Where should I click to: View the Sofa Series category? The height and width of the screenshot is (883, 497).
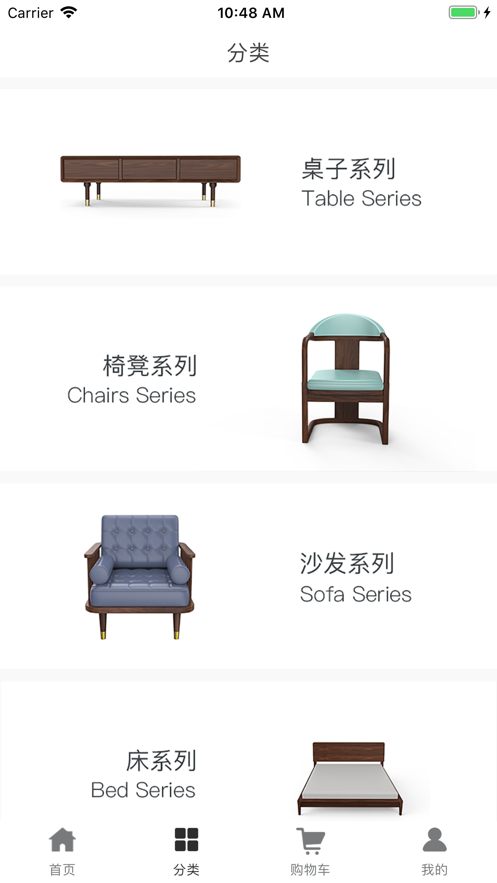248,576
